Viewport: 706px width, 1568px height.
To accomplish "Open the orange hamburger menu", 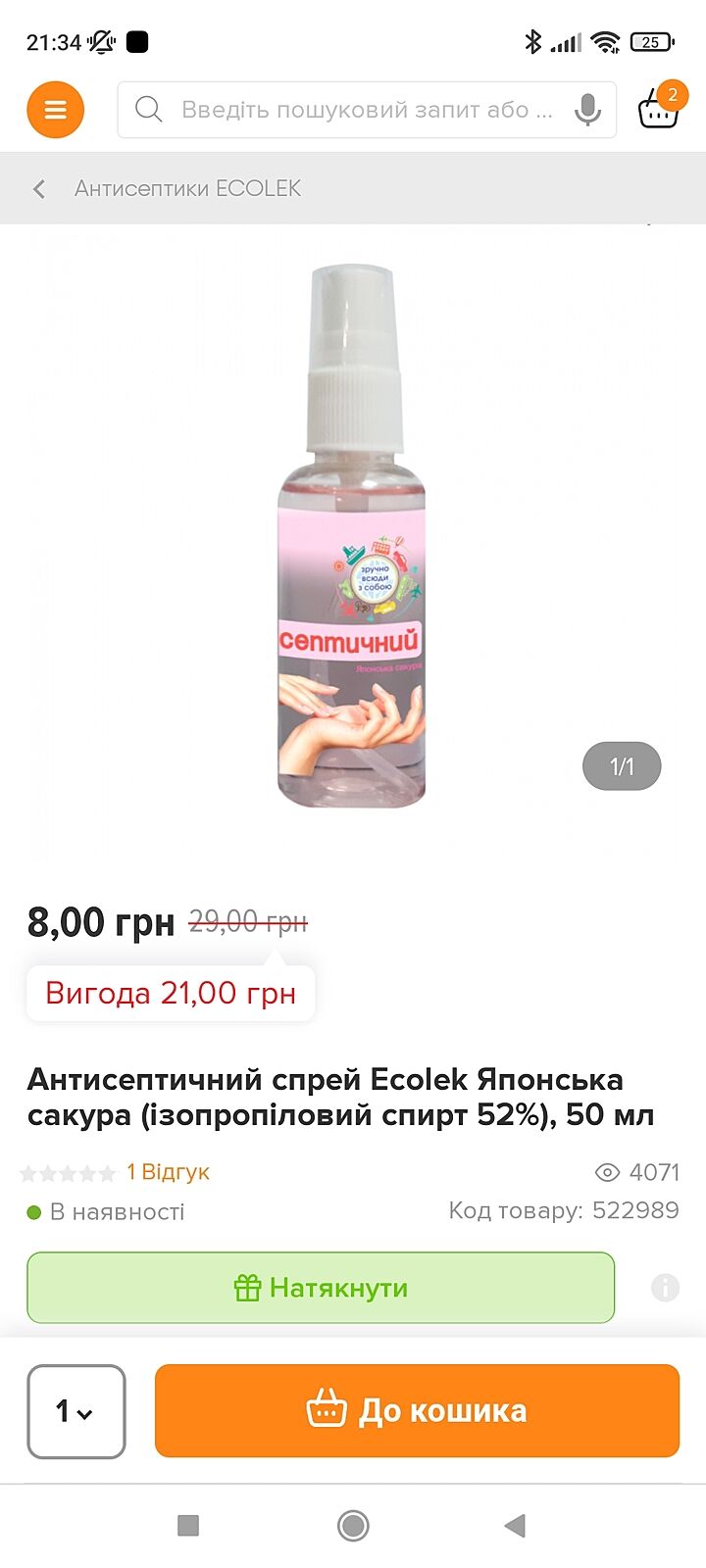I will coord(55,110).
